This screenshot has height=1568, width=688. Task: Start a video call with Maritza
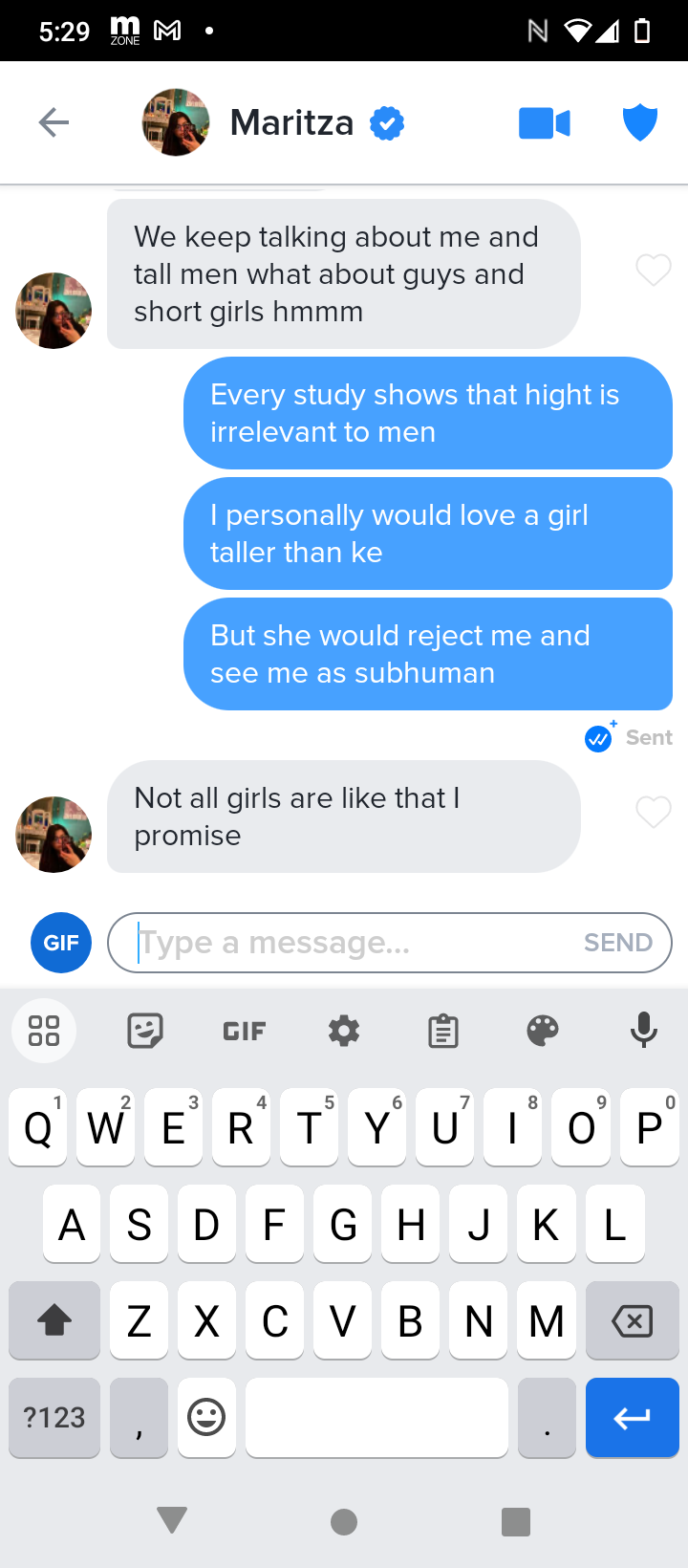point(544,123)
